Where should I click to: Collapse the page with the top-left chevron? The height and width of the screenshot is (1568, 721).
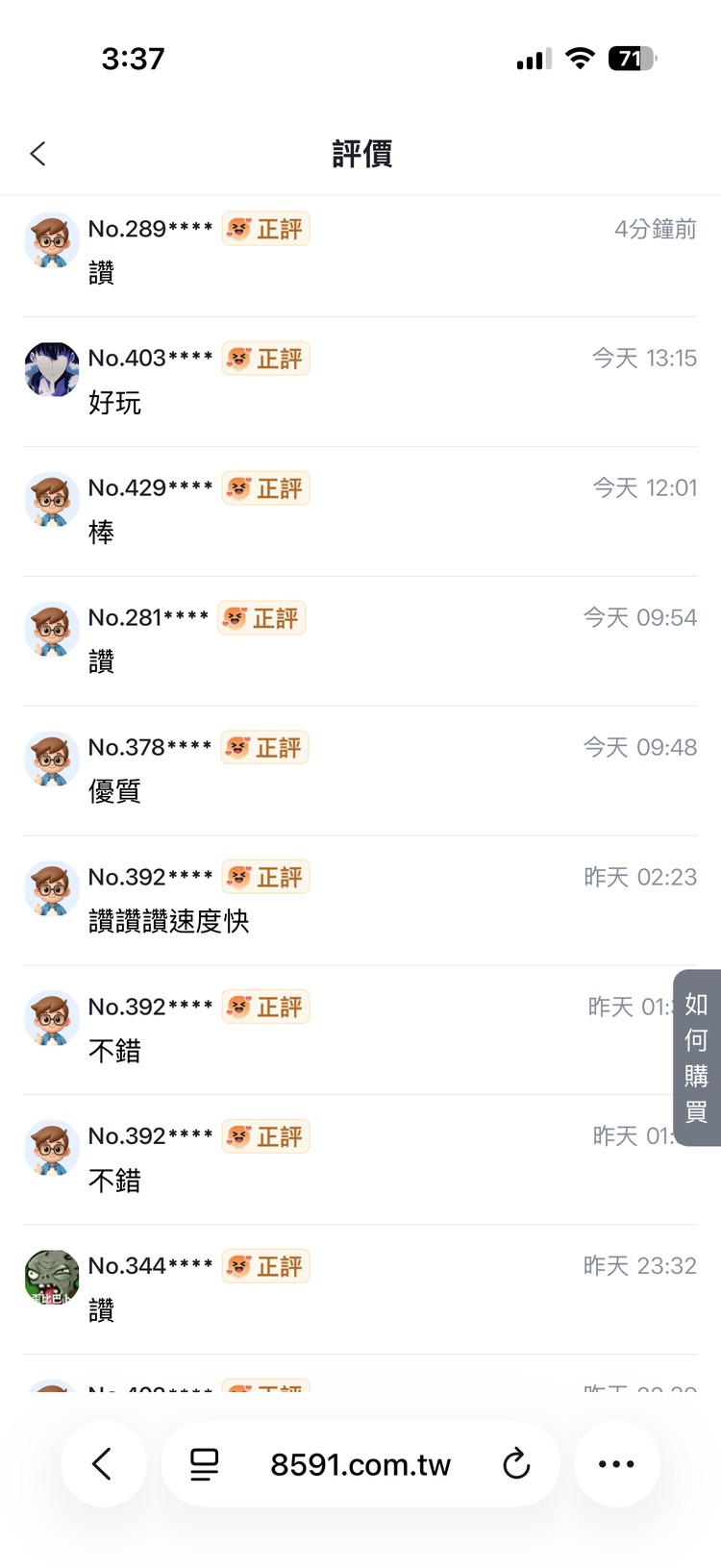point(37,153)
